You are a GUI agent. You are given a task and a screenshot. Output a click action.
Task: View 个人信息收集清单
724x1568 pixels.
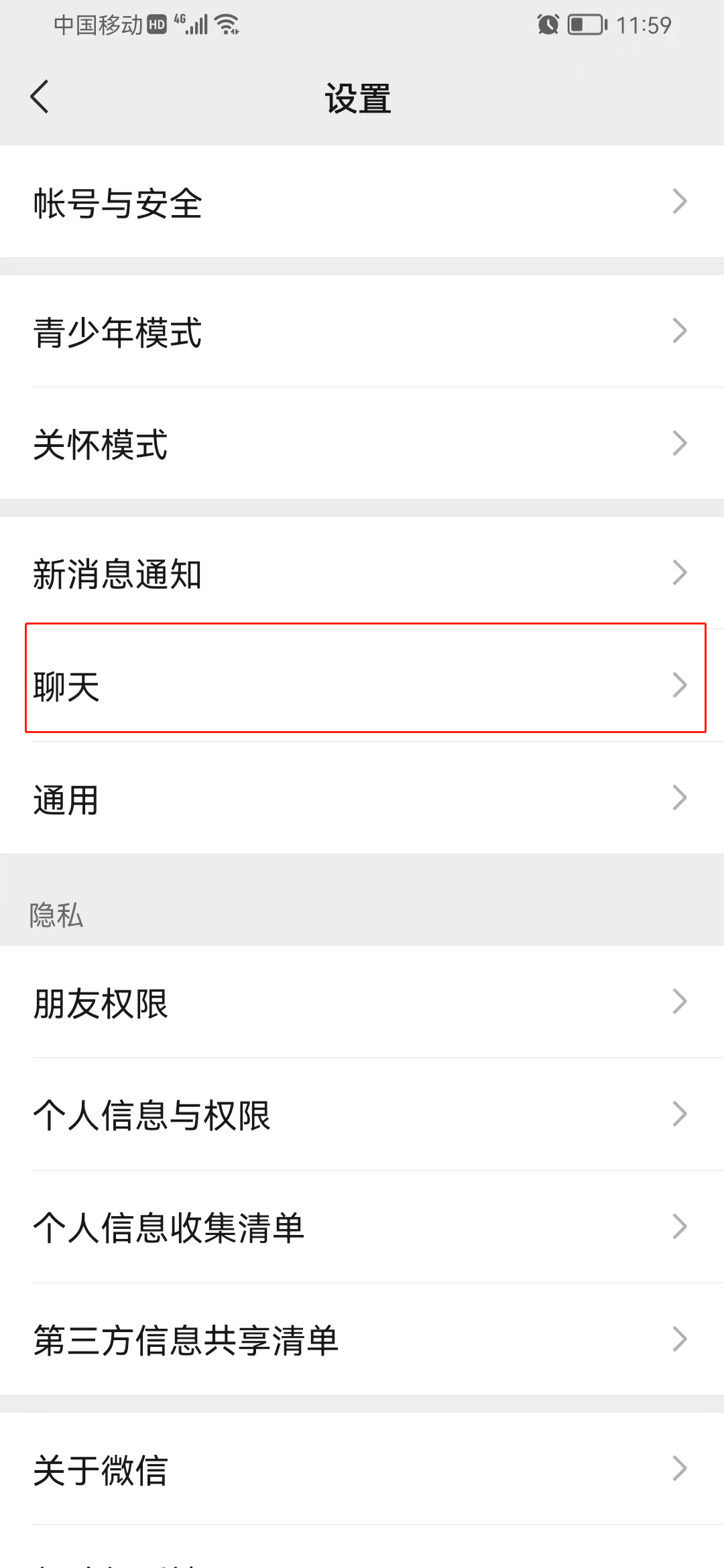tap(362, 1228)
